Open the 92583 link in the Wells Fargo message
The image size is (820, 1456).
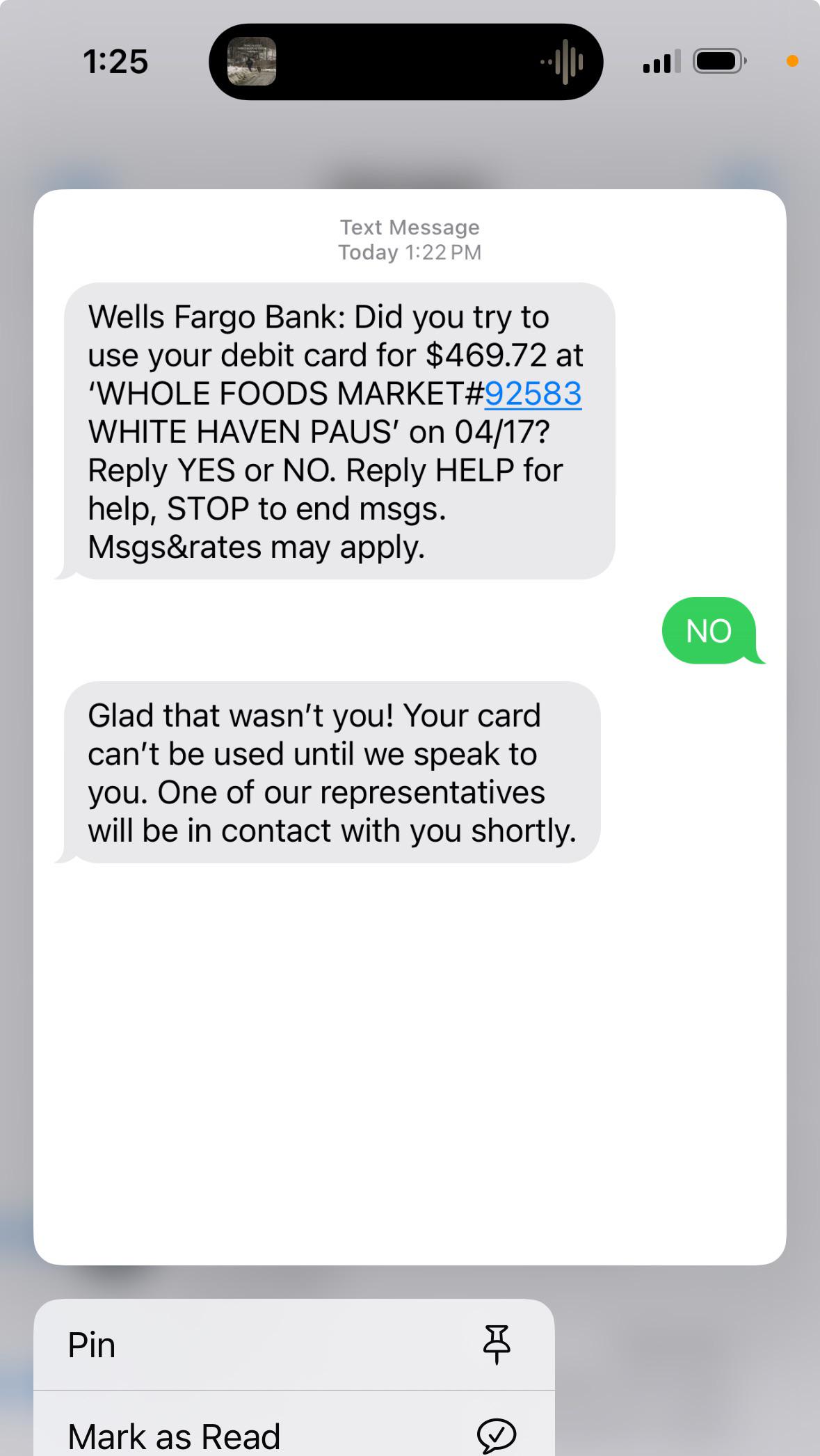point(532,393)
